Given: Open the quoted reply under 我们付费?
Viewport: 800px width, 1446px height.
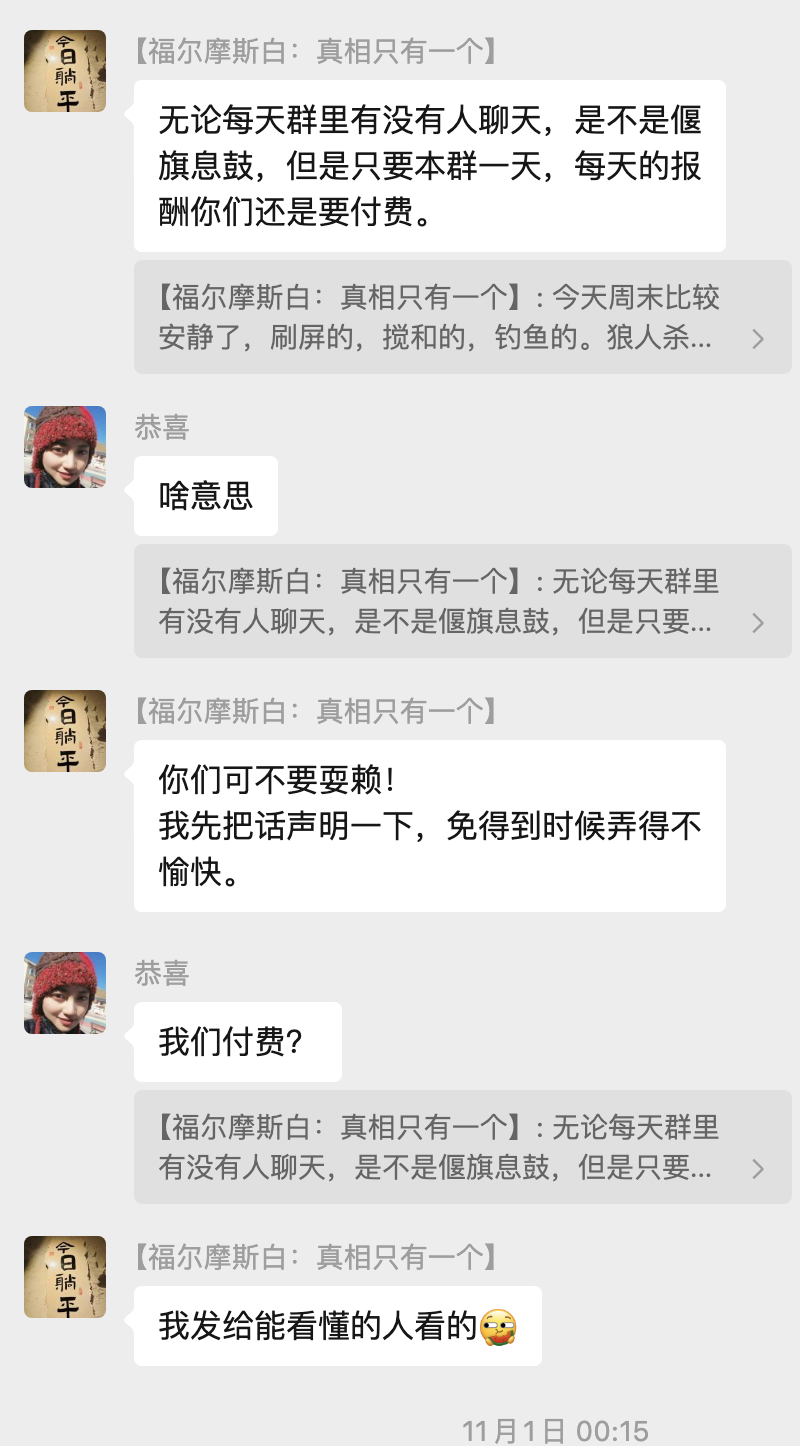Looking at the screenshot, I should (x=462, y=1147).
